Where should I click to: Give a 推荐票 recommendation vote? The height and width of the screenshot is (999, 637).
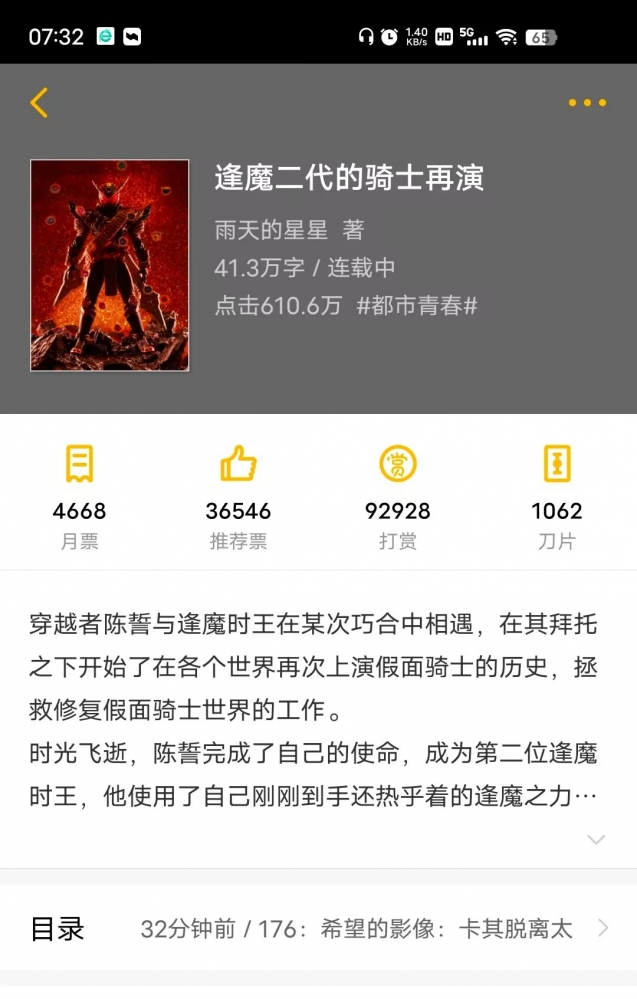click(x=238, y=497)
